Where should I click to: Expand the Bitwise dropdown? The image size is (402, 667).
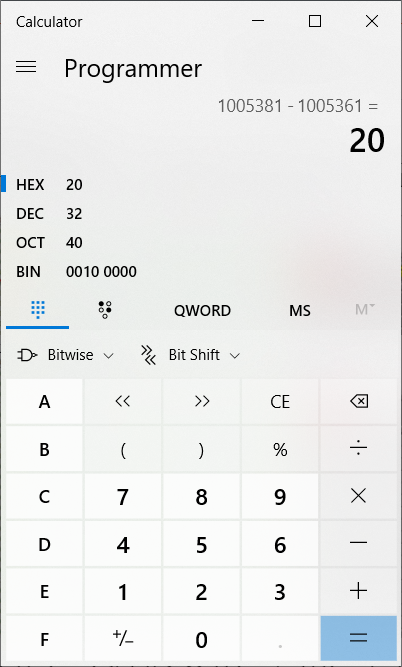[x=66, y=355]
